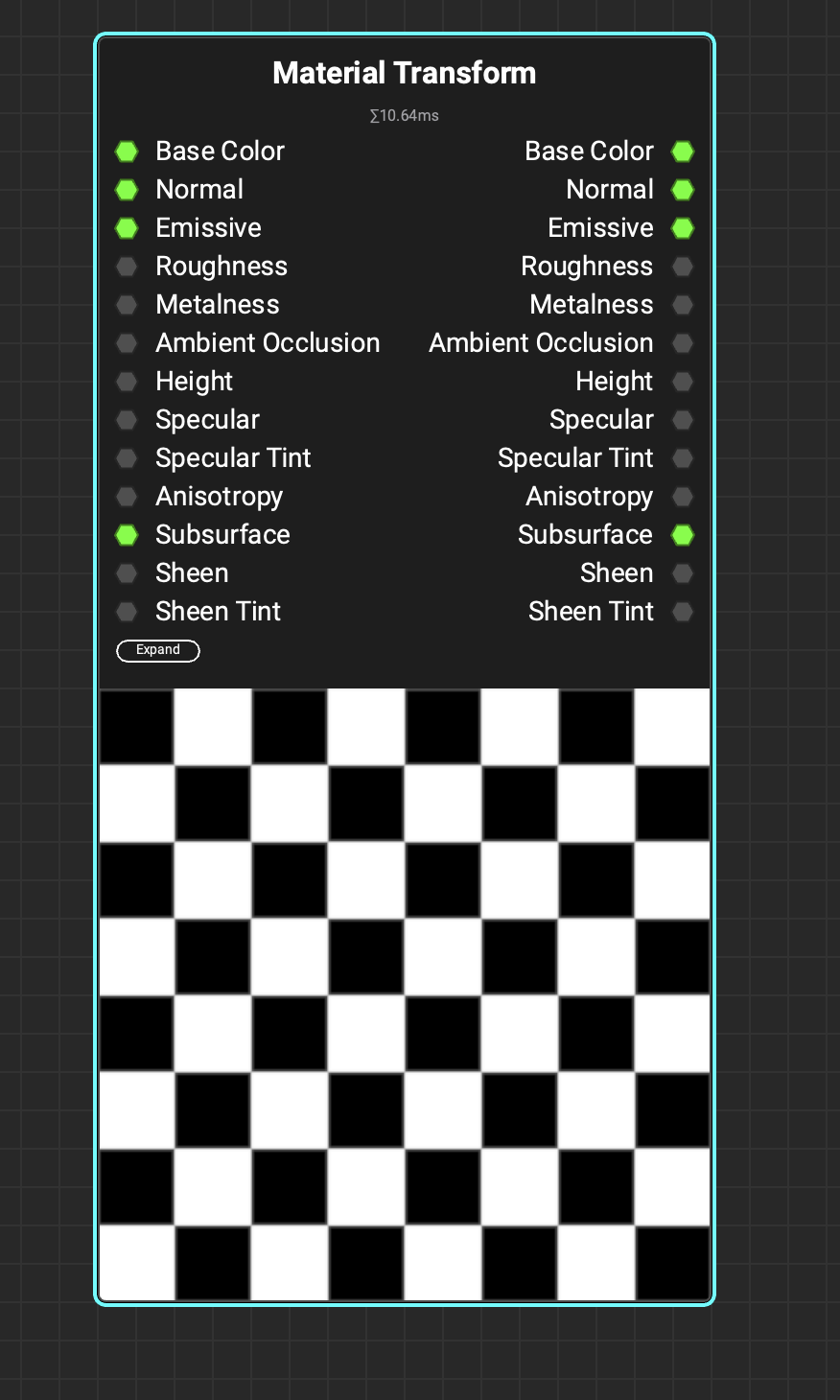Select the Base Color input socket

pos(127,152)
